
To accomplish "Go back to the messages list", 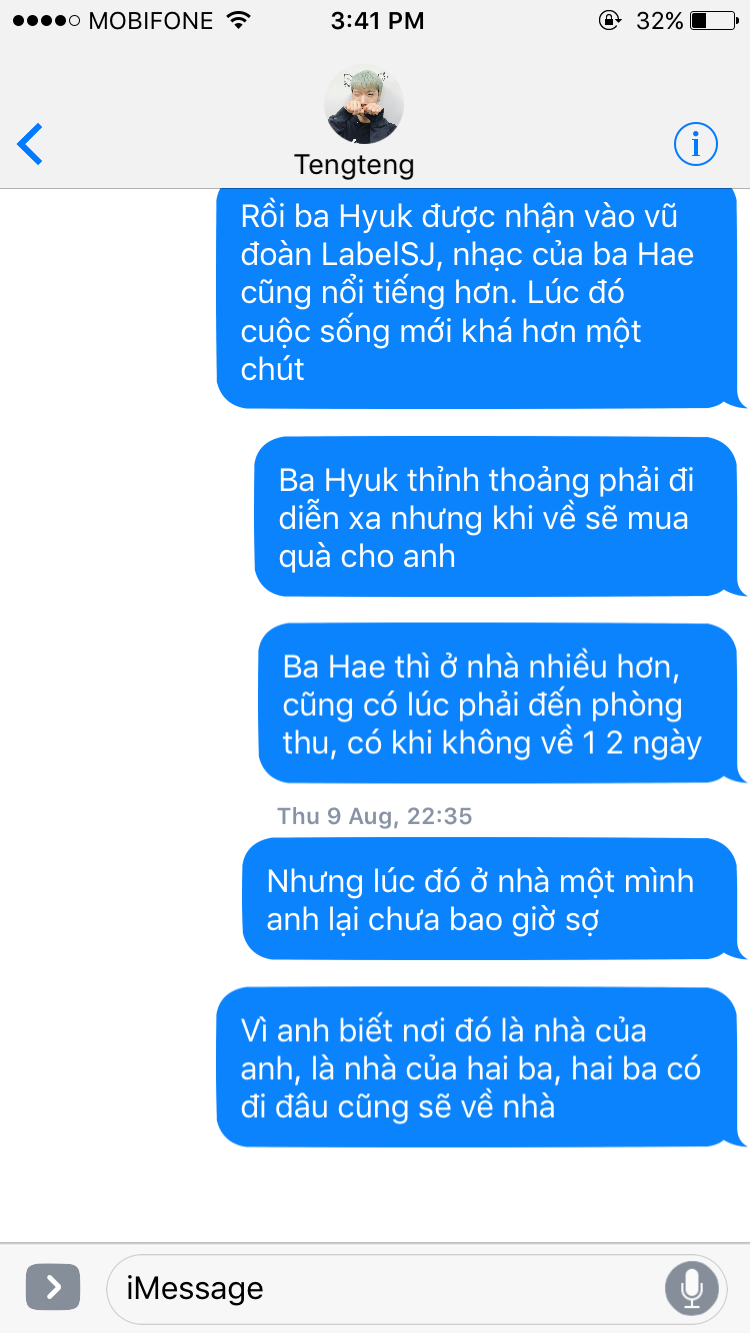I will [31, 144].
